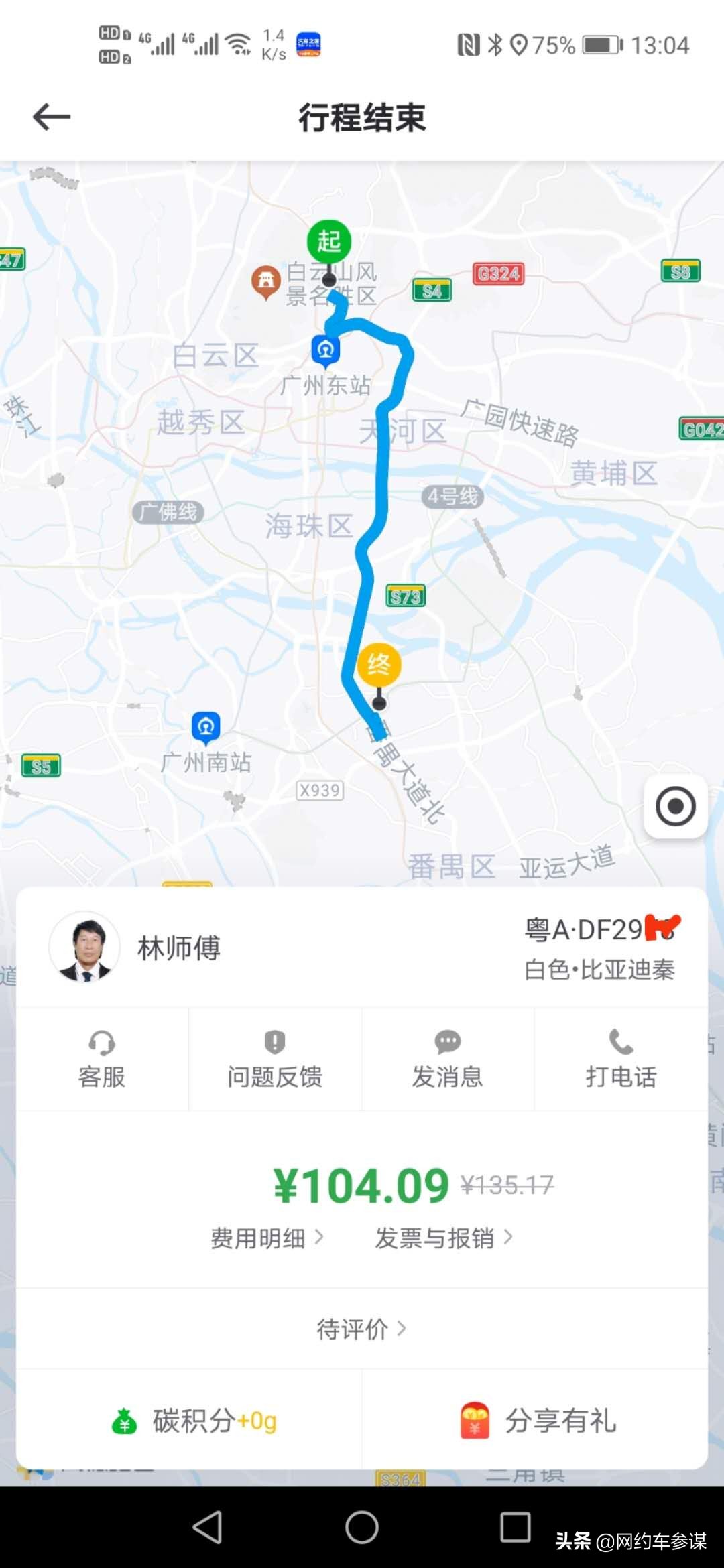724x1568 pixels.
Task: Select the 广州东站 railway station map icon
Action: (326, 350)
